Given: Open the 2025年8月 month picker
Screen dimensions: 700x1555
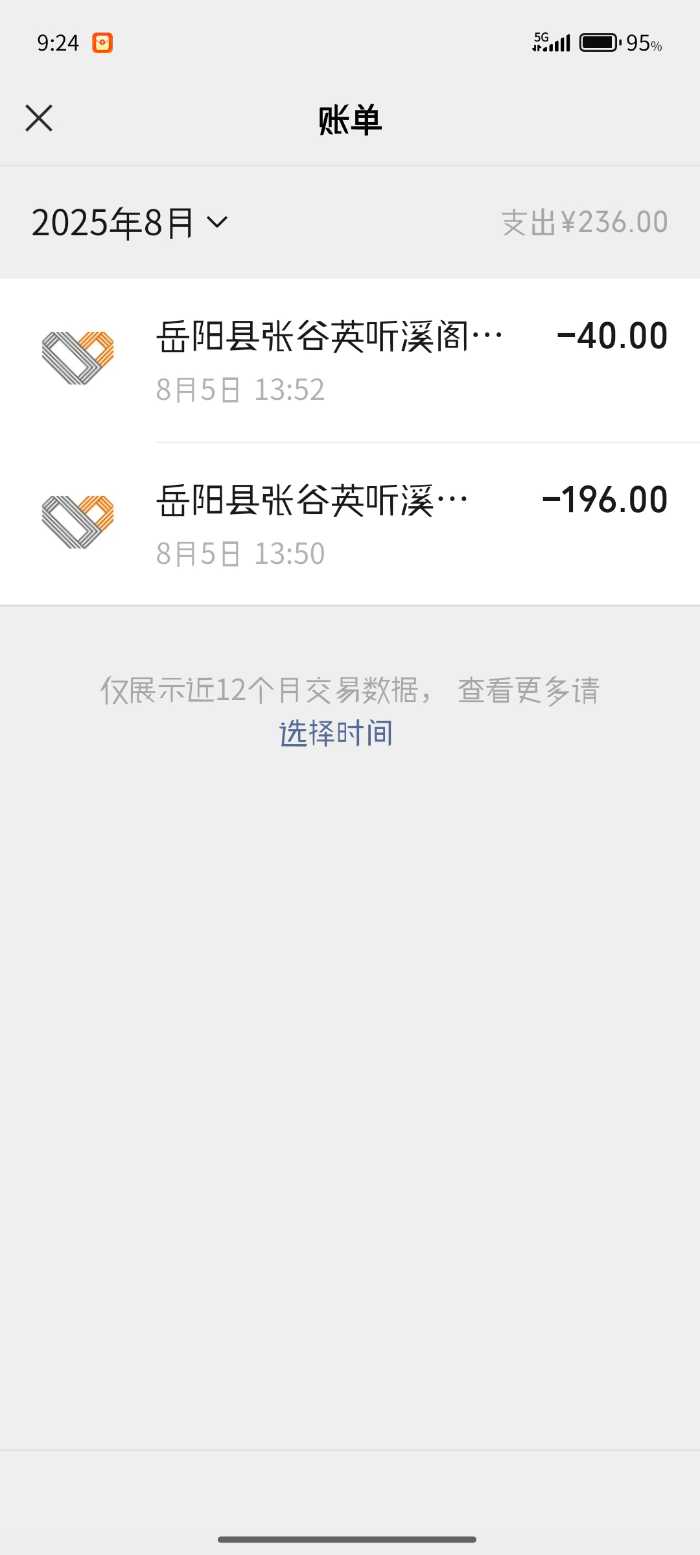Looking at the screenshot, I should 130,222.
